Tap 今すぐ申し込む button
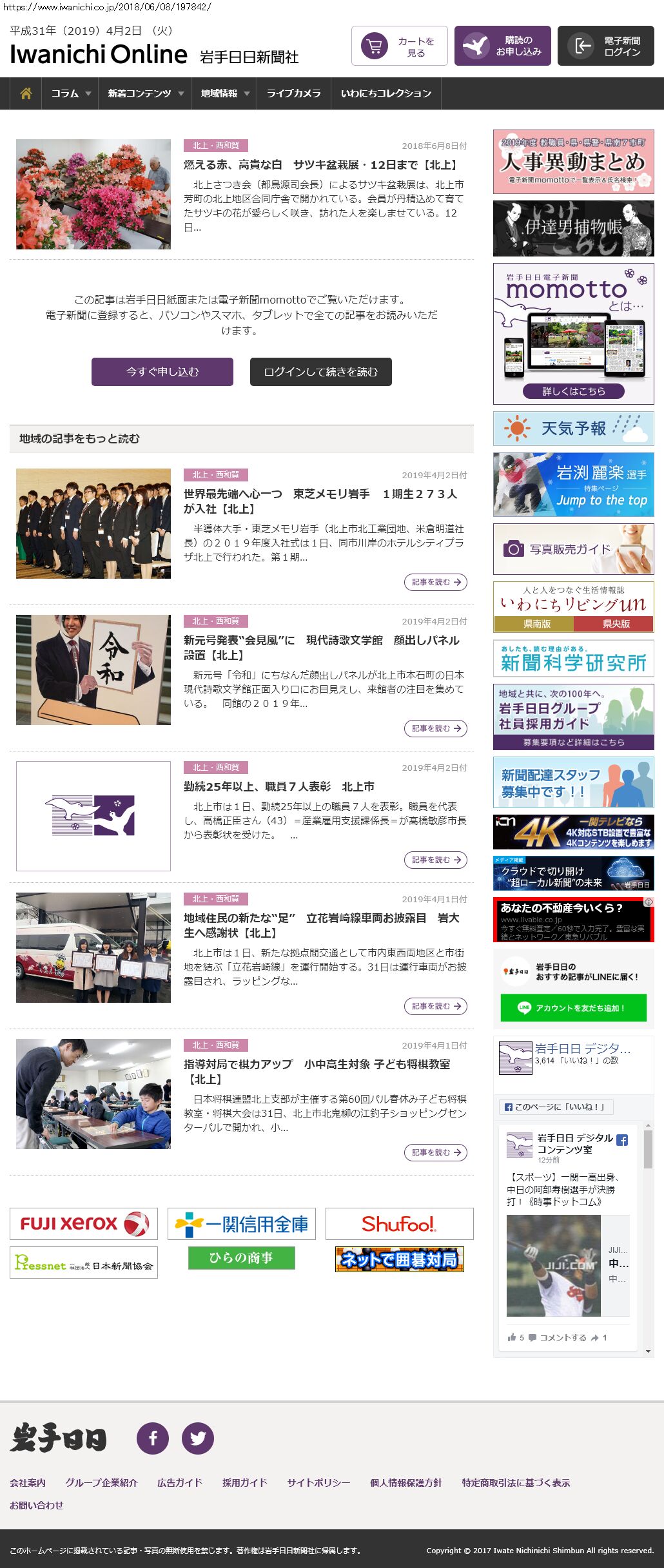The image size is (664, 1568). 162,372
